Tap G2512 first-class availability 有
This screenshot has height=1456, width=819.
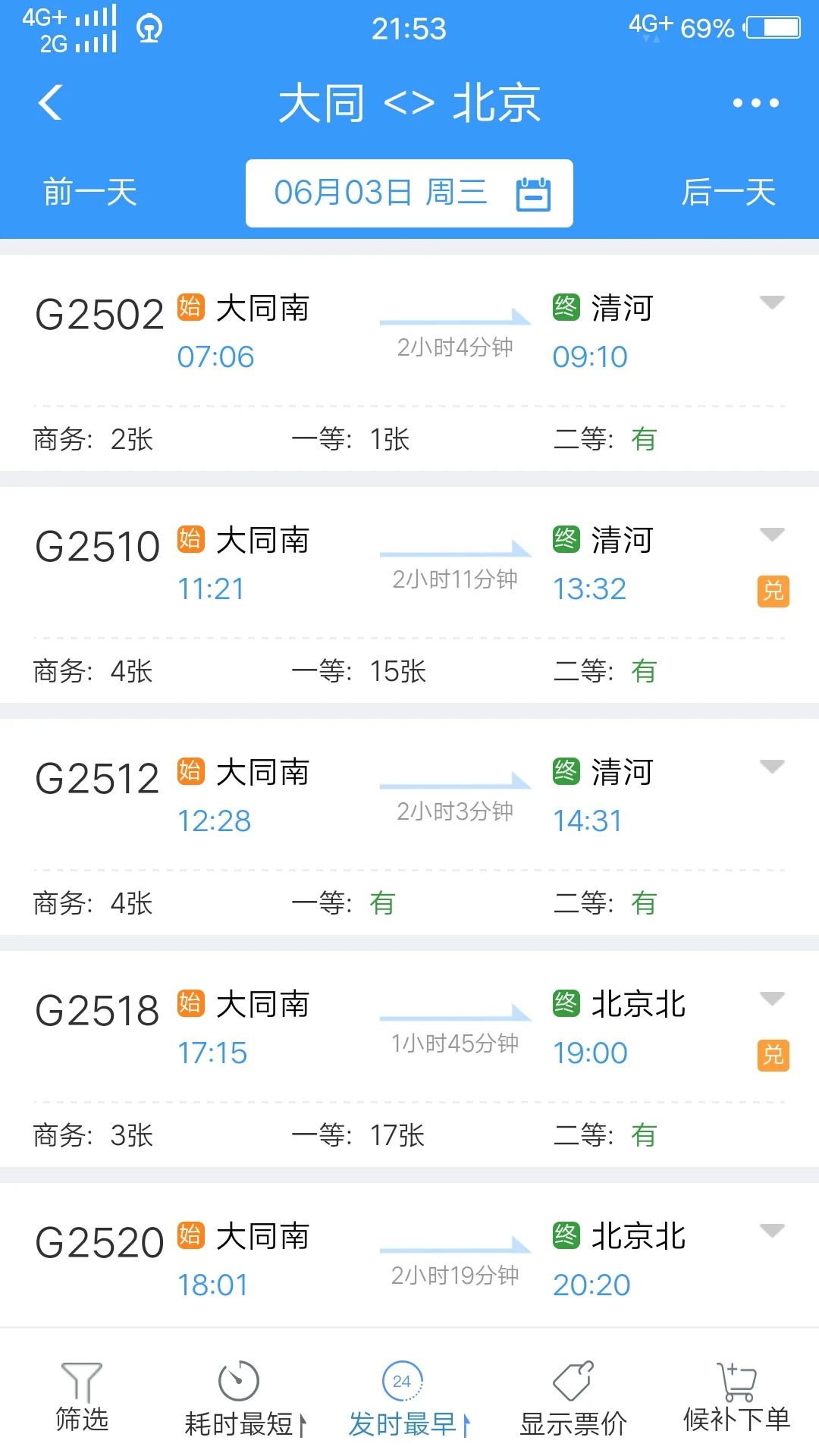(x=382, y=902)
